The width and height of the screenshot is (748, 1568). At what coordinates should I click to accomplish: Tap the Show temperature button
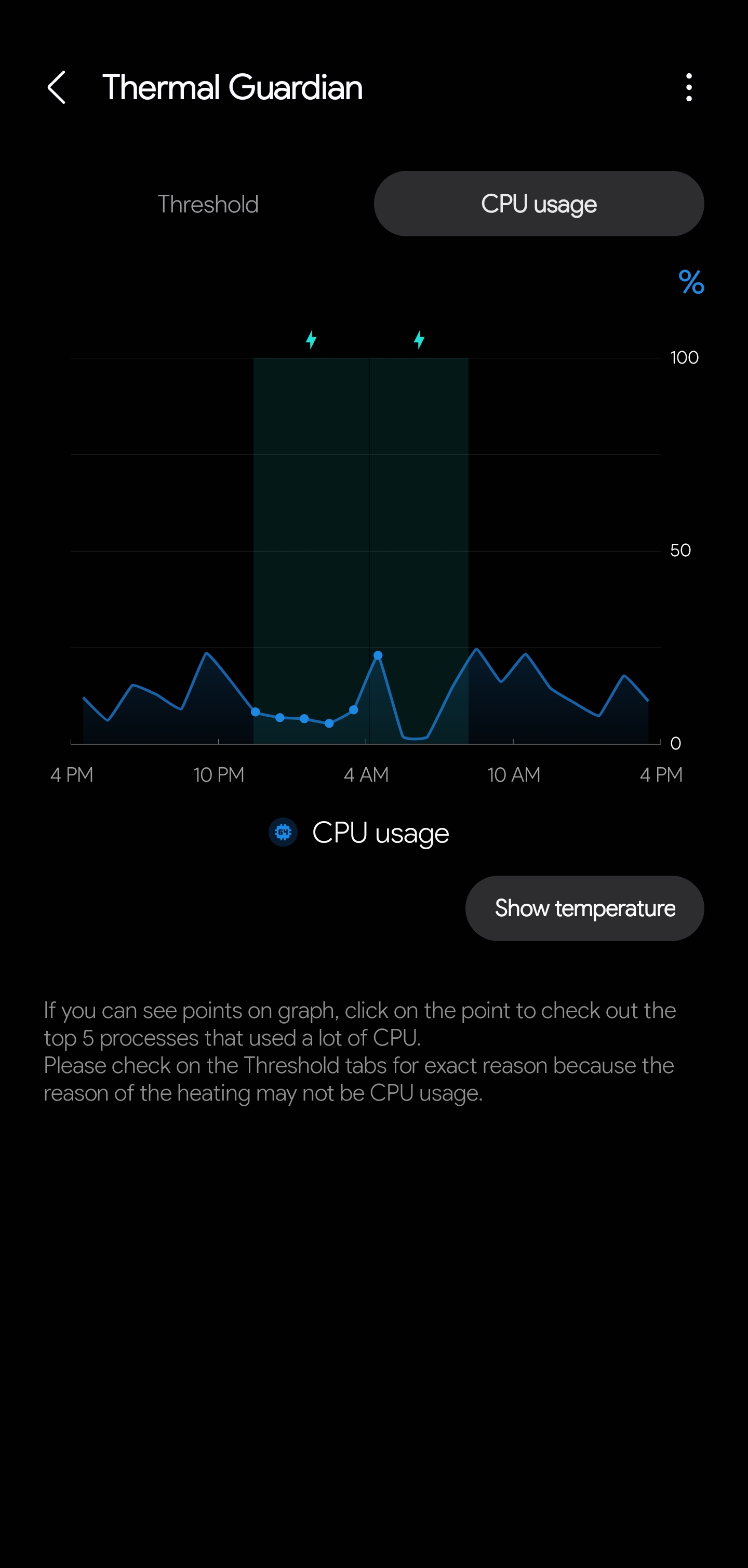584,907
